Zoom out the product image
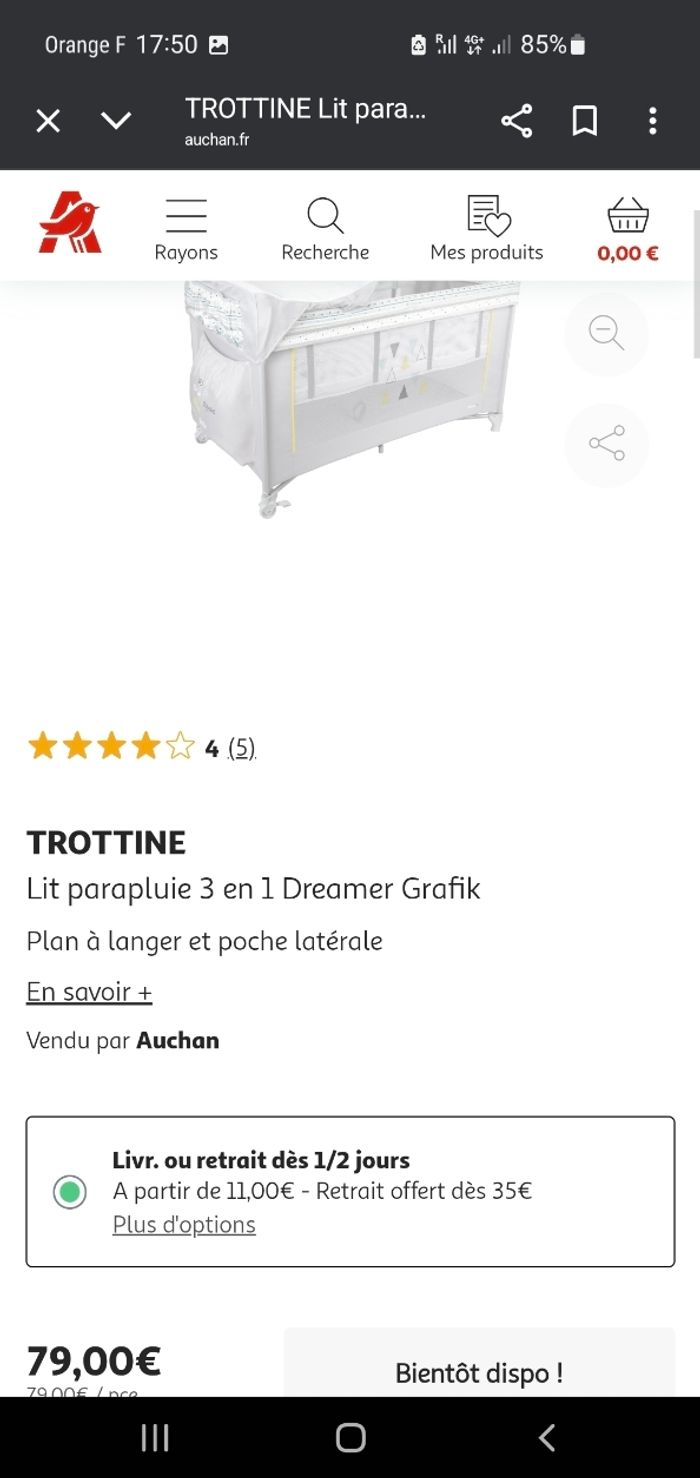The image size is (700, 1478). point(606,333)
